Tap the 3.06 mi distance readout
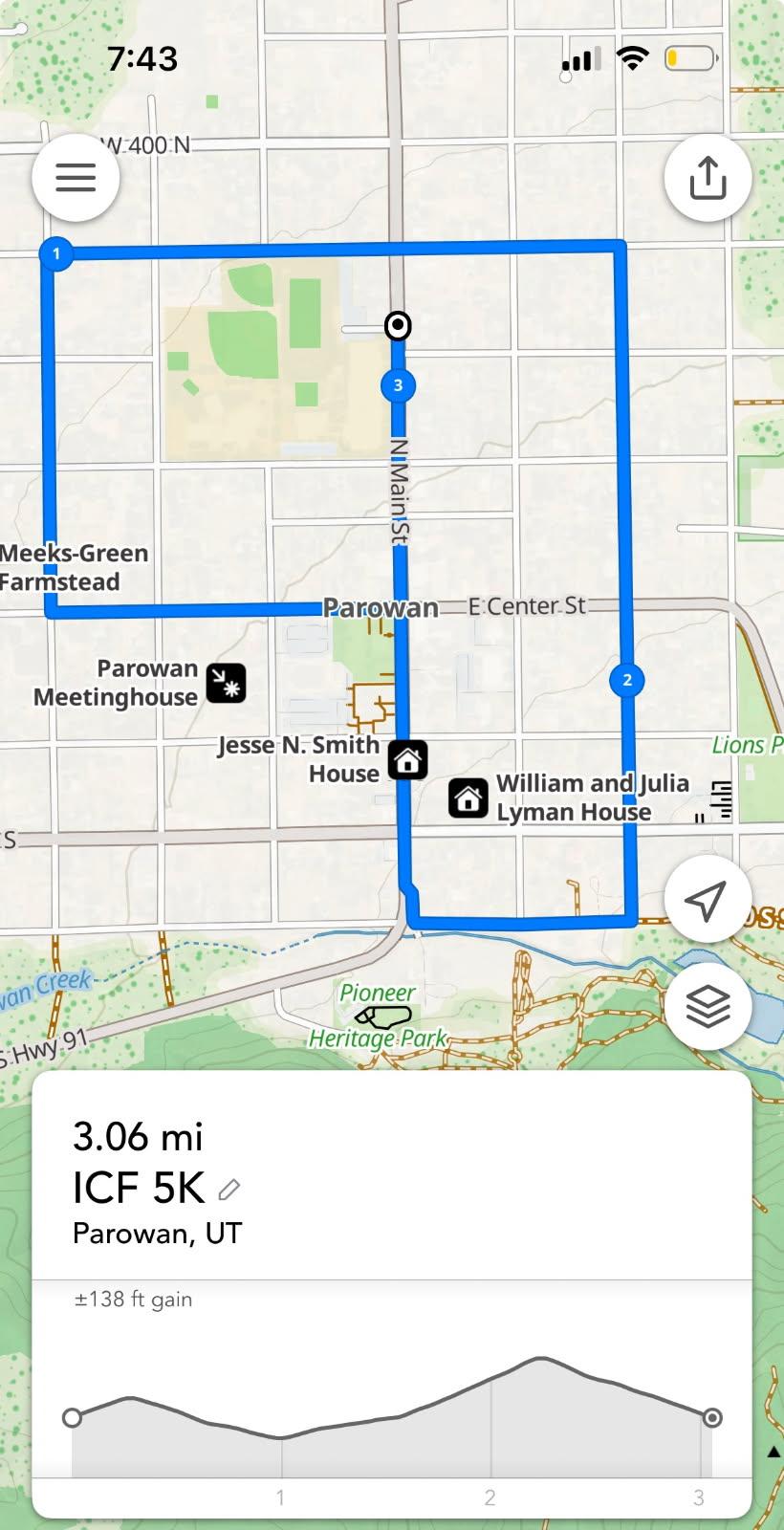Viewport: 784px width, 1530px height. pyautogui.click(x=137, y=1137)
